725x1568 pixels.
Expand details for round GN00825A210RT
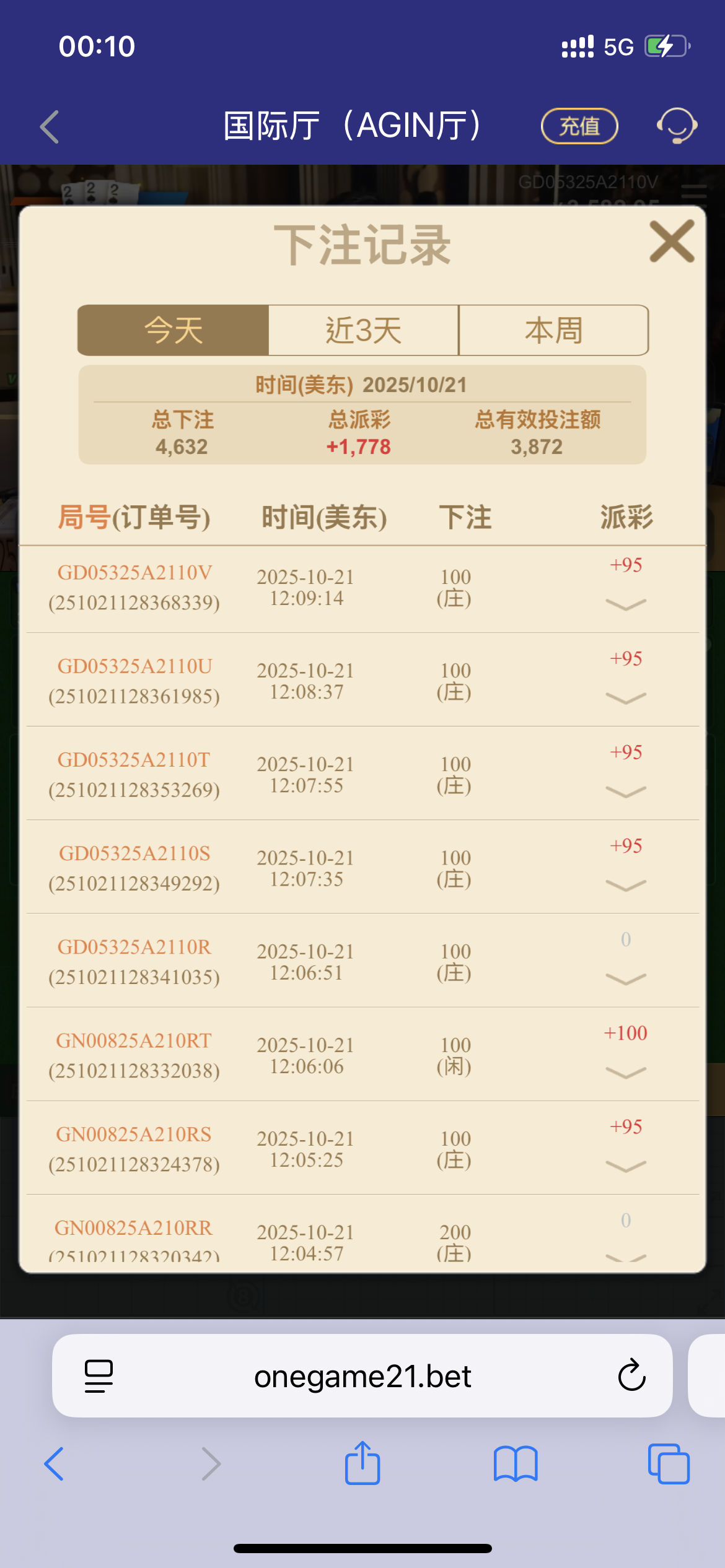tap(625, 1072)
